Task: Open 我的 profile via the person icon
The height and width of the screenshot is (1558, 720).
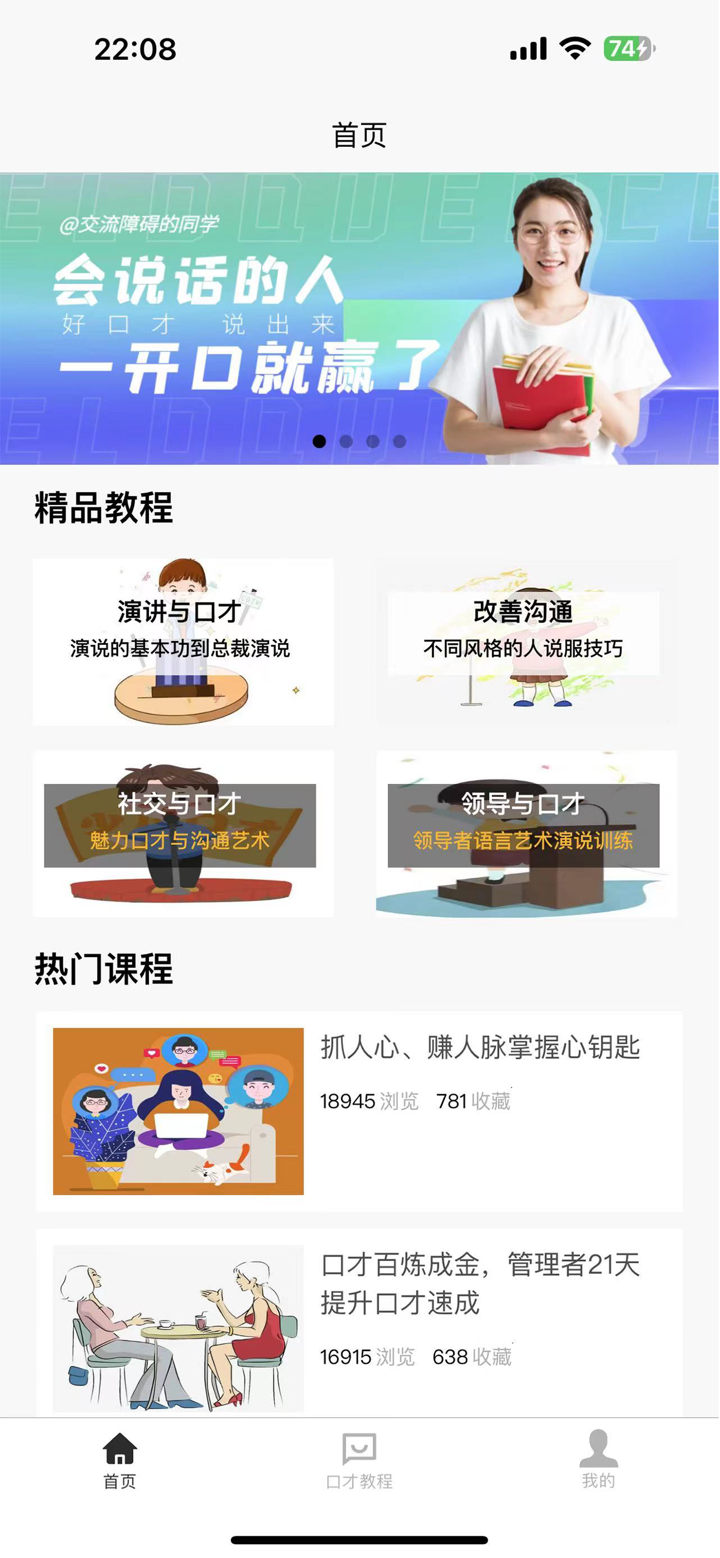Action: pos(598,1449)
